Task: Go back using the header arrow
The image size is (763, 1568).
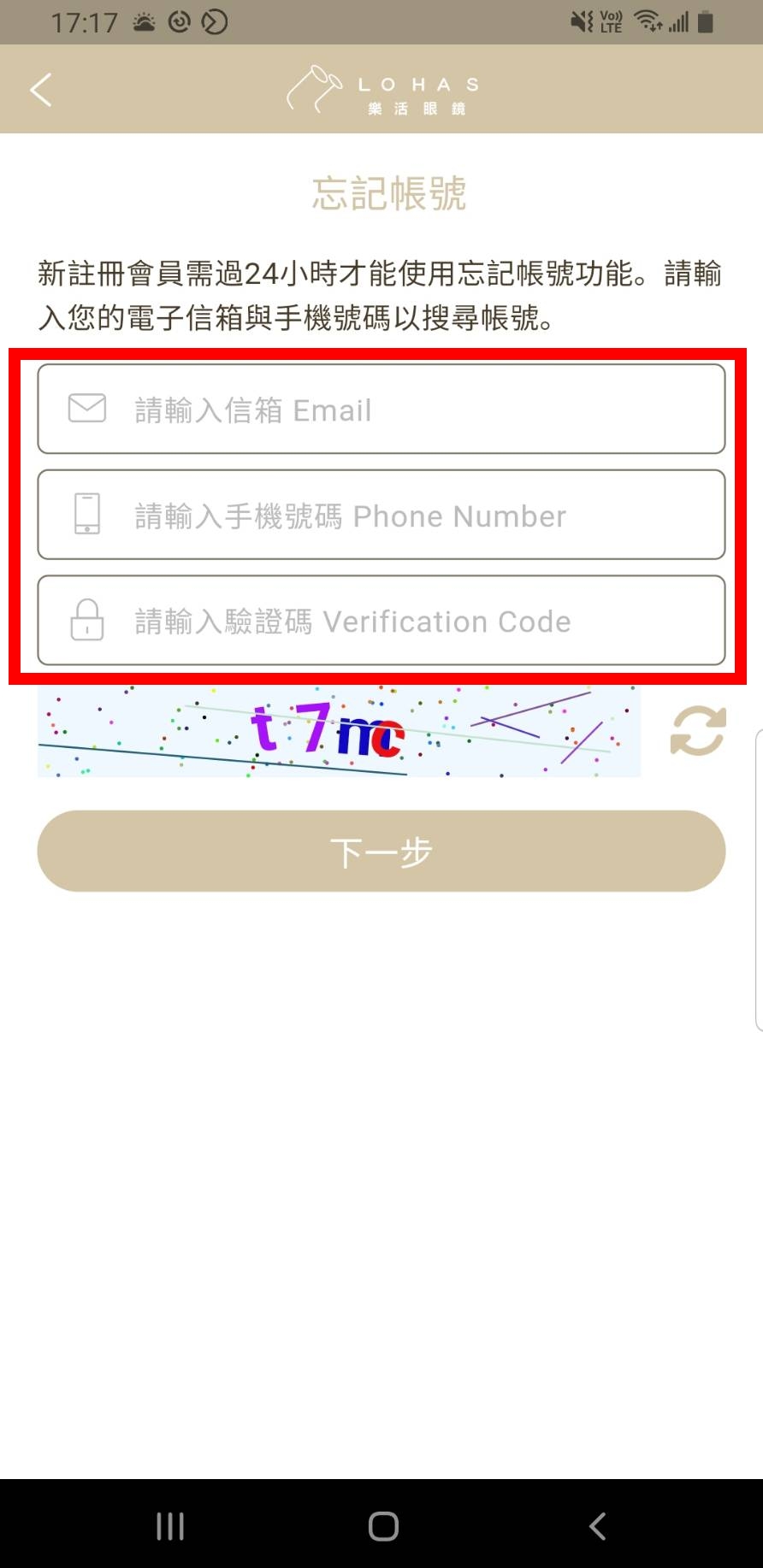Action: tap(41, 90)
